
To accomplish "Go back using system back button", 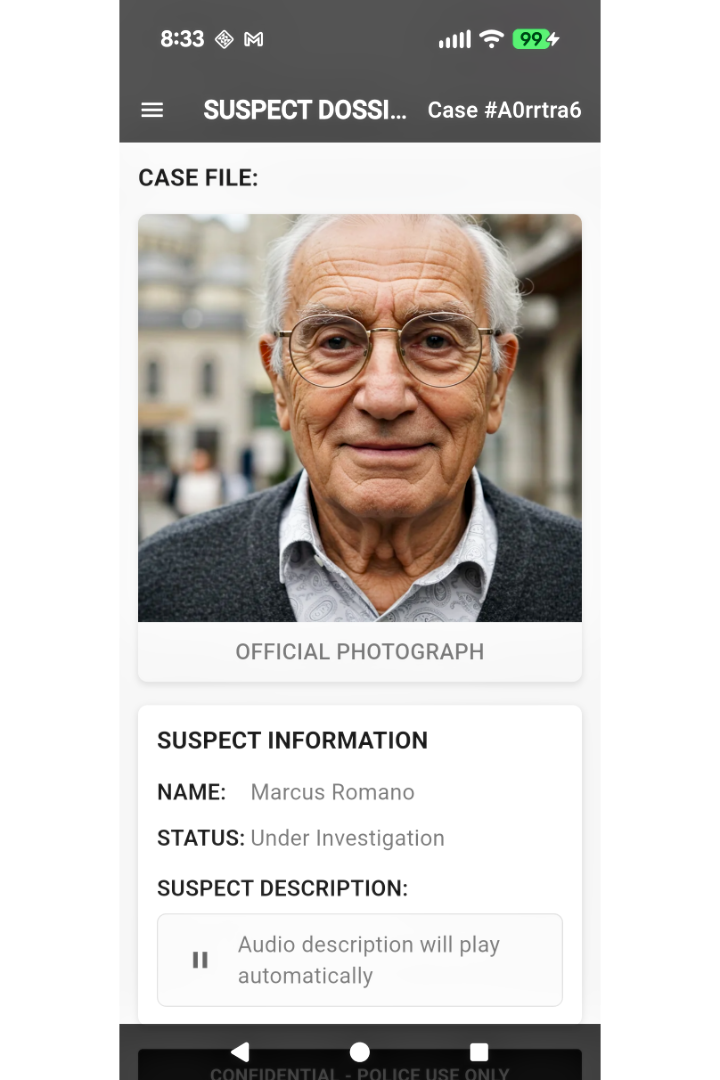I will click(240, 1052).
